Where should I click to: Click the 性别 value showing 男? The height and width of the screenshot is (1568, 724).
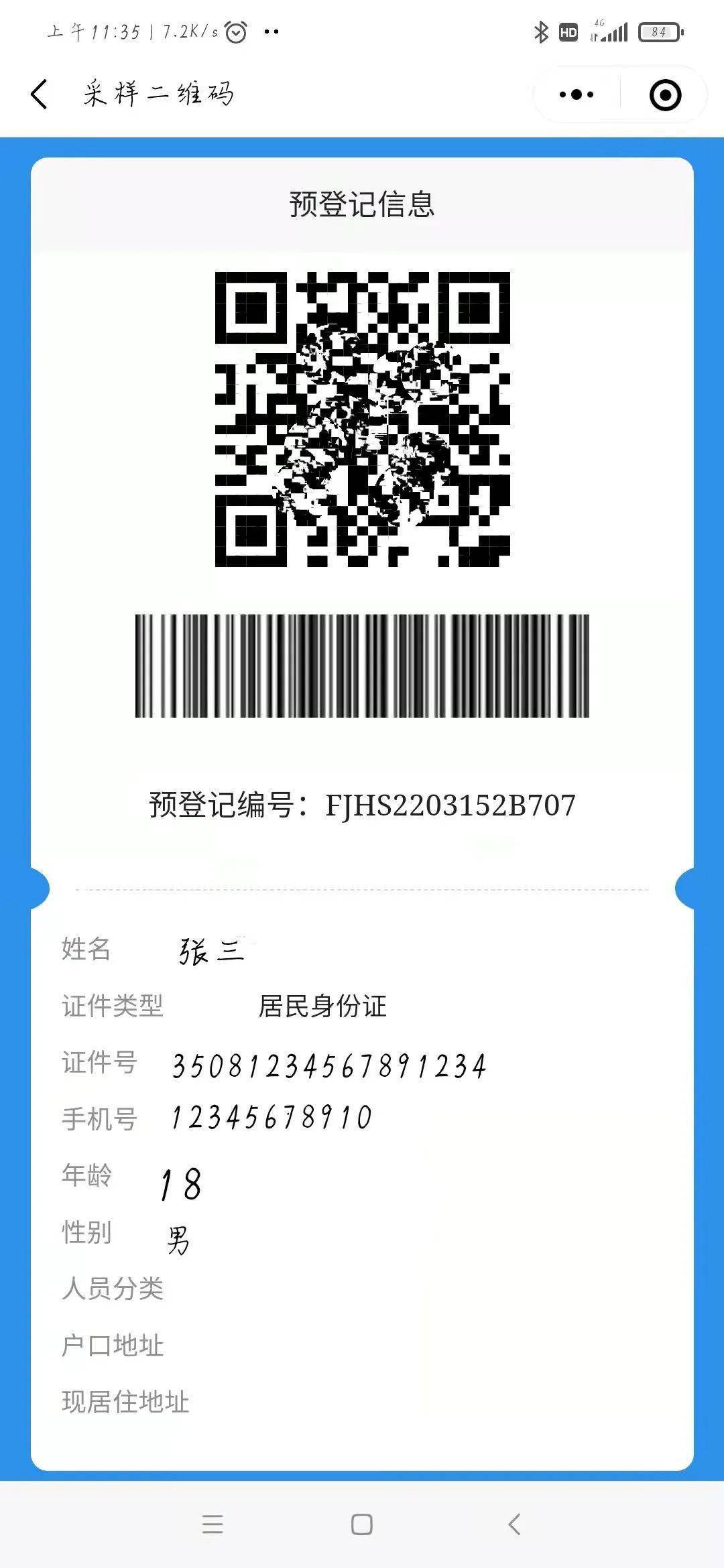(x=178, y=1238)
